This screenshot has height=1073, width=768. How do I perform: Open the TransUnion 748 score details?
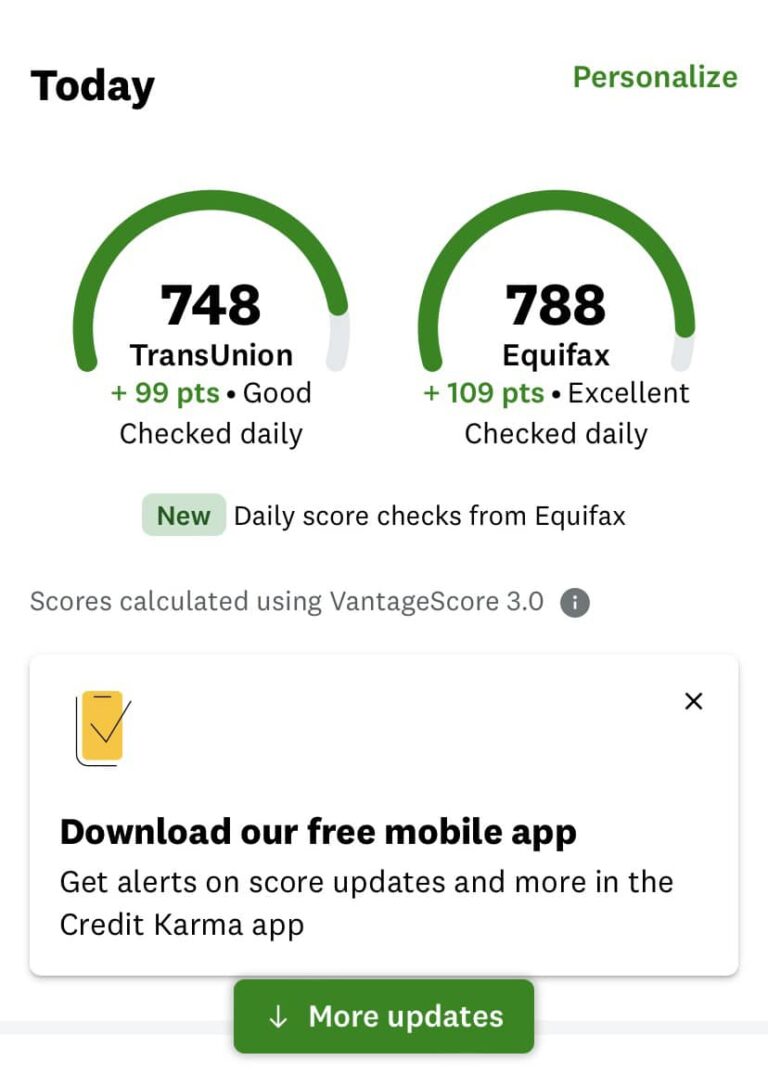(211, 310)
